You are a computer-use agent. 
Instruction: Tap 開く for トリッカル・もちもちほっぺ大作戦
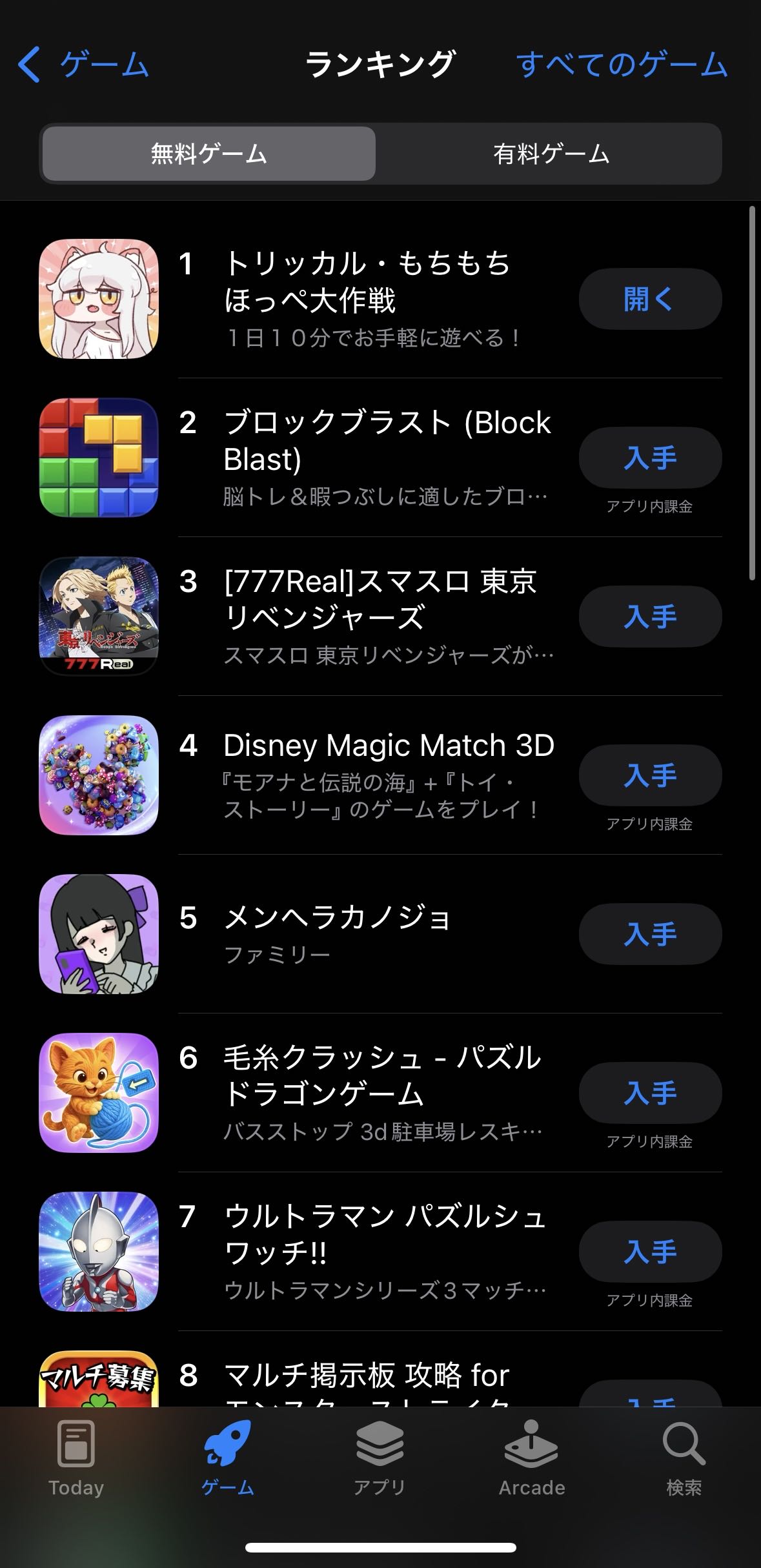click(649, 299)
